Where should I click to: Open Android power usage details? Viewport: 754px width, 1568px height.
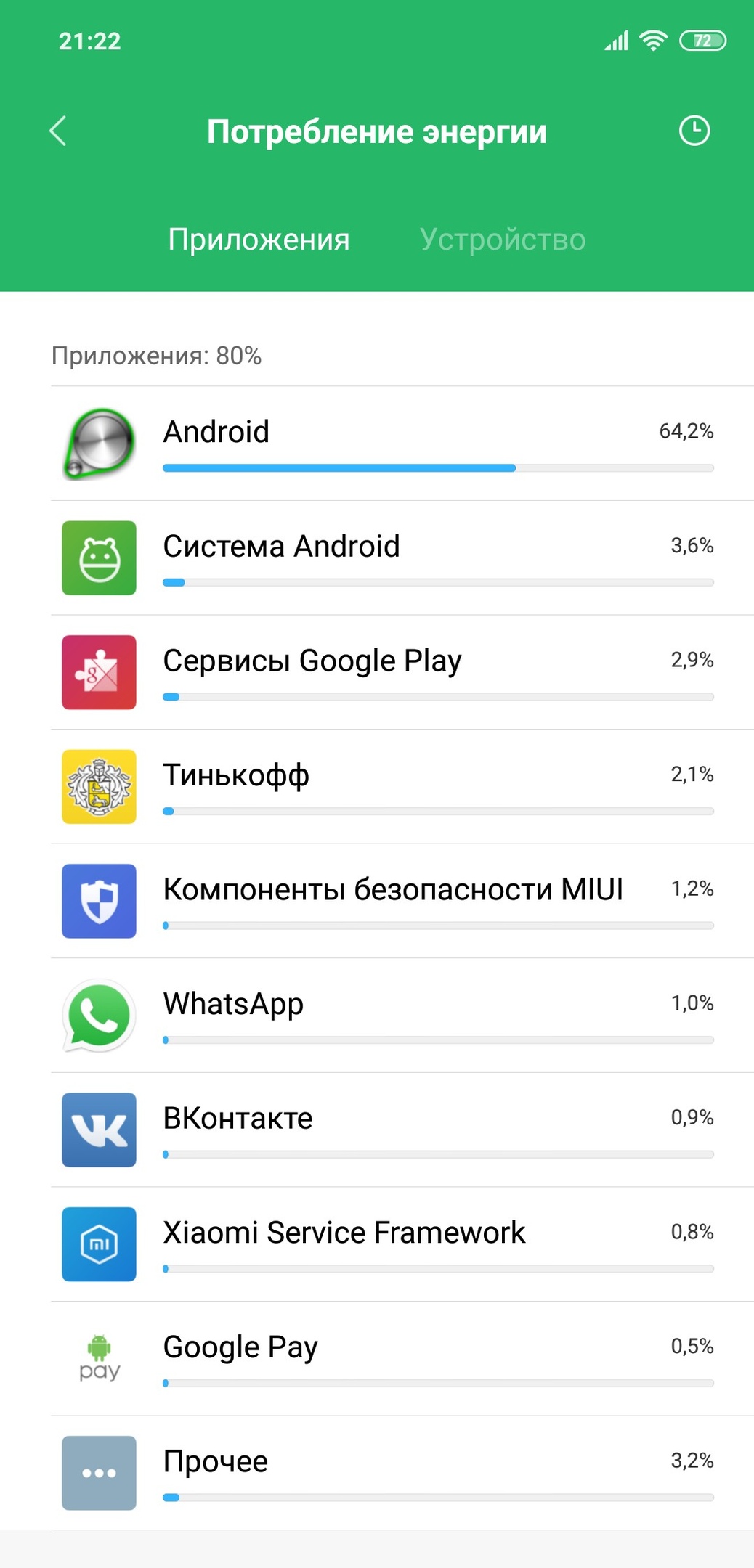[402, 444]
